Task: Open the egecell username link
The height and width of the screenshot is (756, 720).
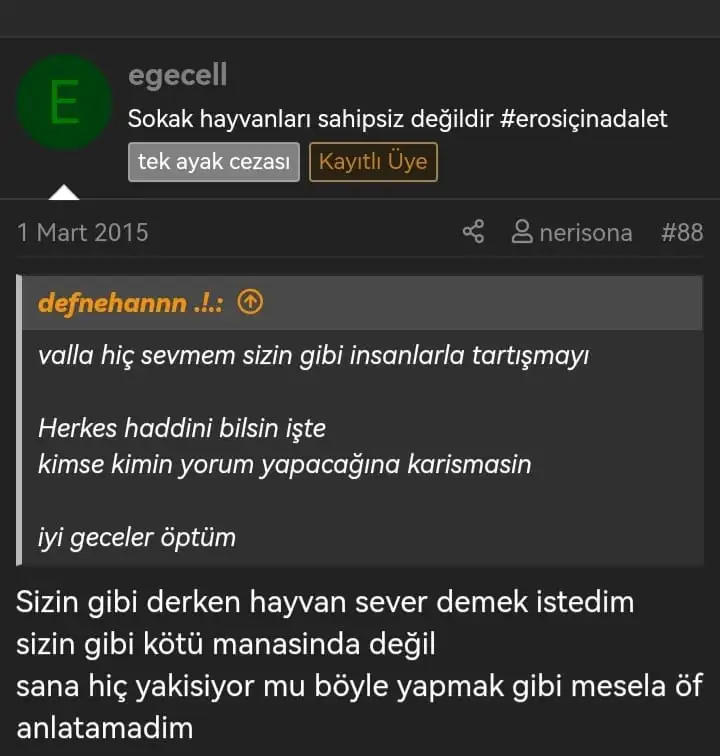Action: [178, 75]
